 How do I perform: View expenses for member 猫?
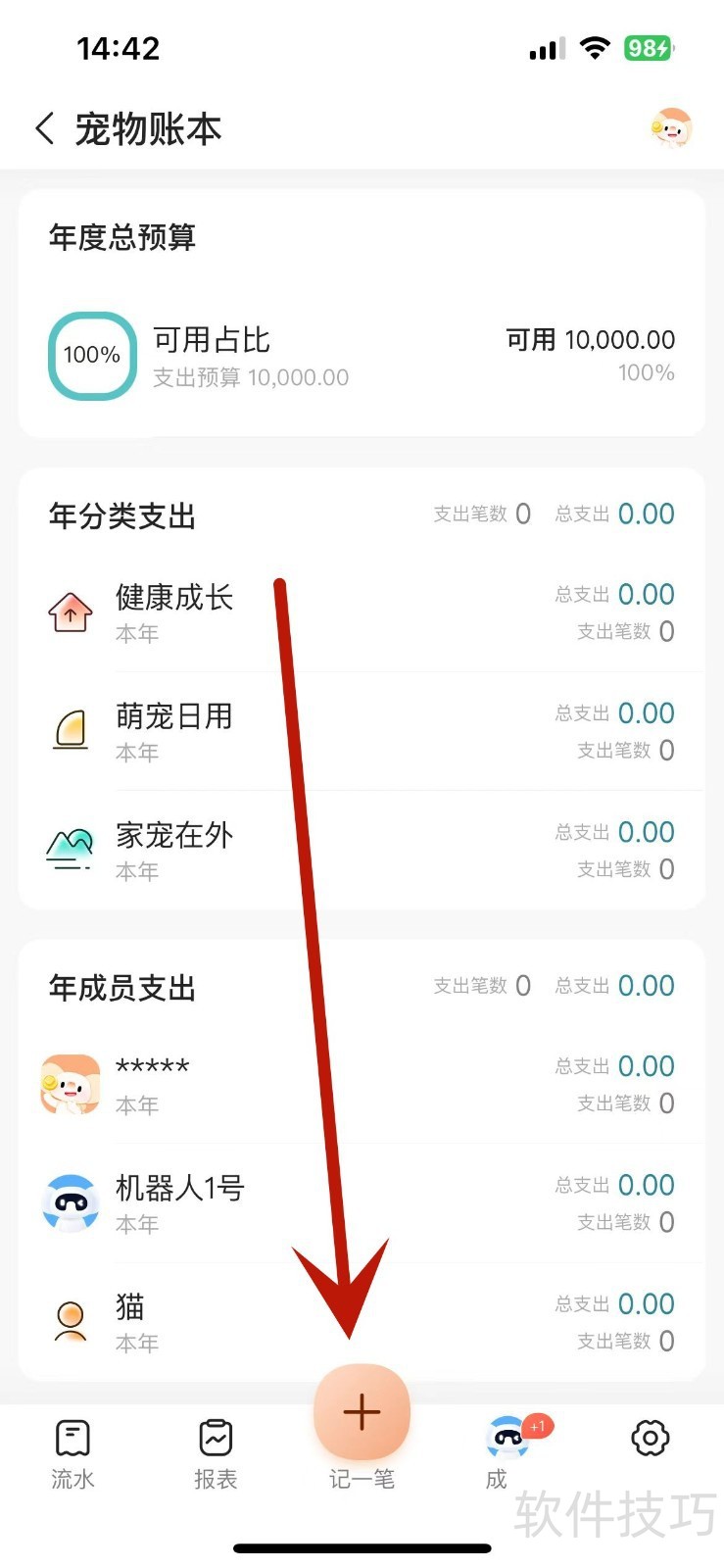(362, 1322)
